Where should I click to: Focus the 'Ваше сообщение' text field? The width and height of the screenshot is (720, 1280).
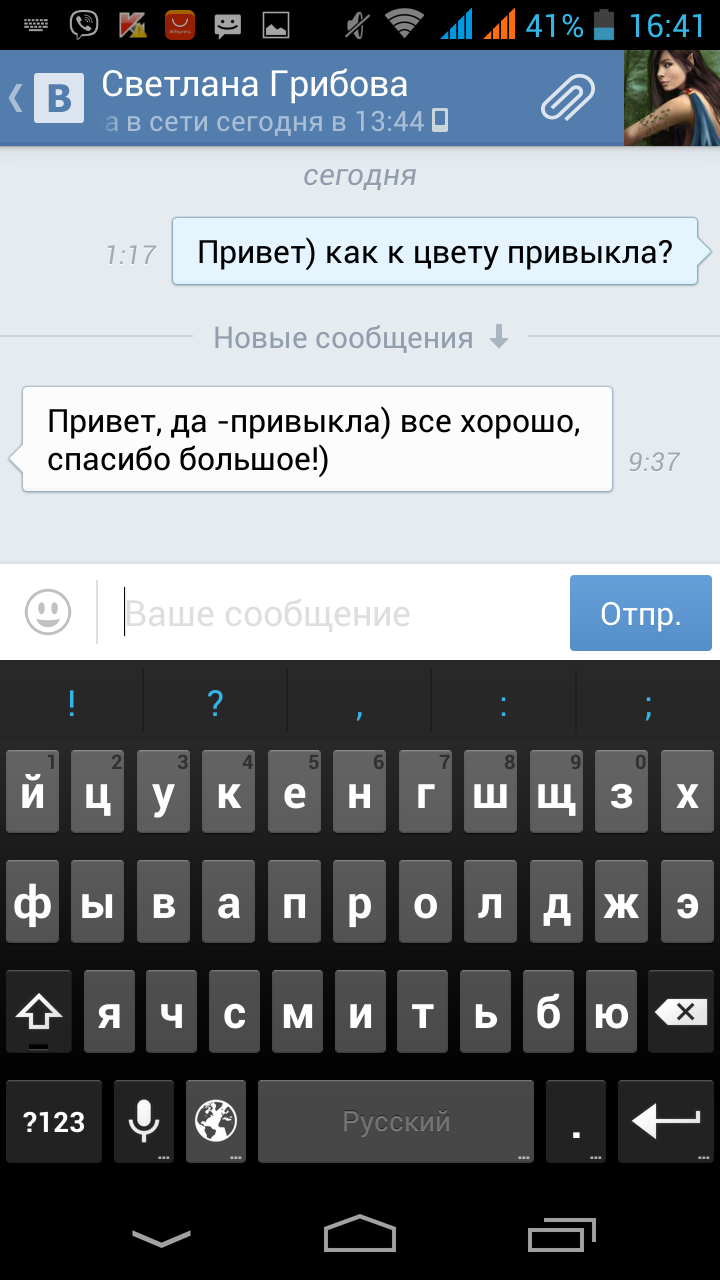click(330, 613)
